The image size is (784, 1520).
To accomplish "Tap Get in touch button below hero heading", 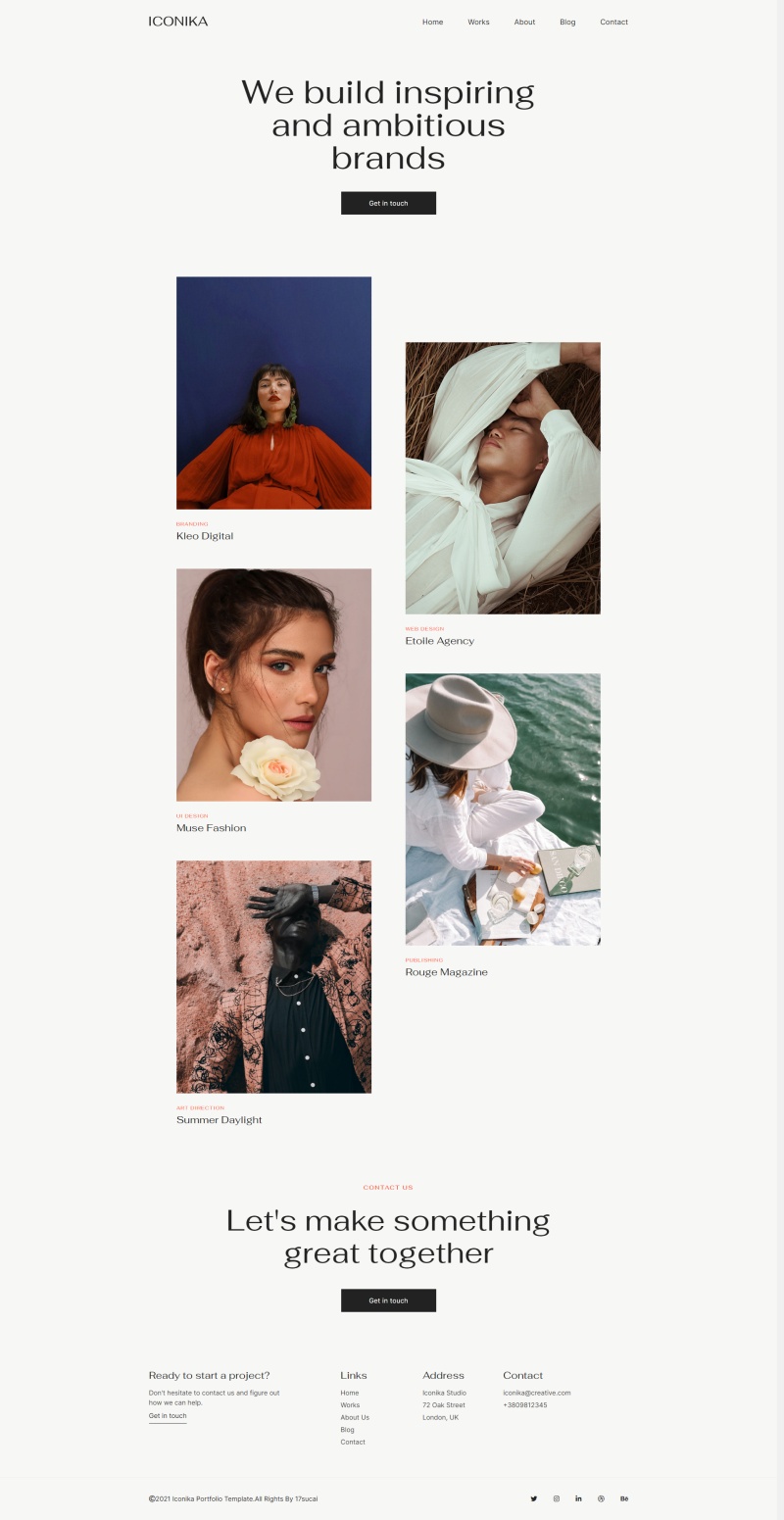I will click(388, 203).
